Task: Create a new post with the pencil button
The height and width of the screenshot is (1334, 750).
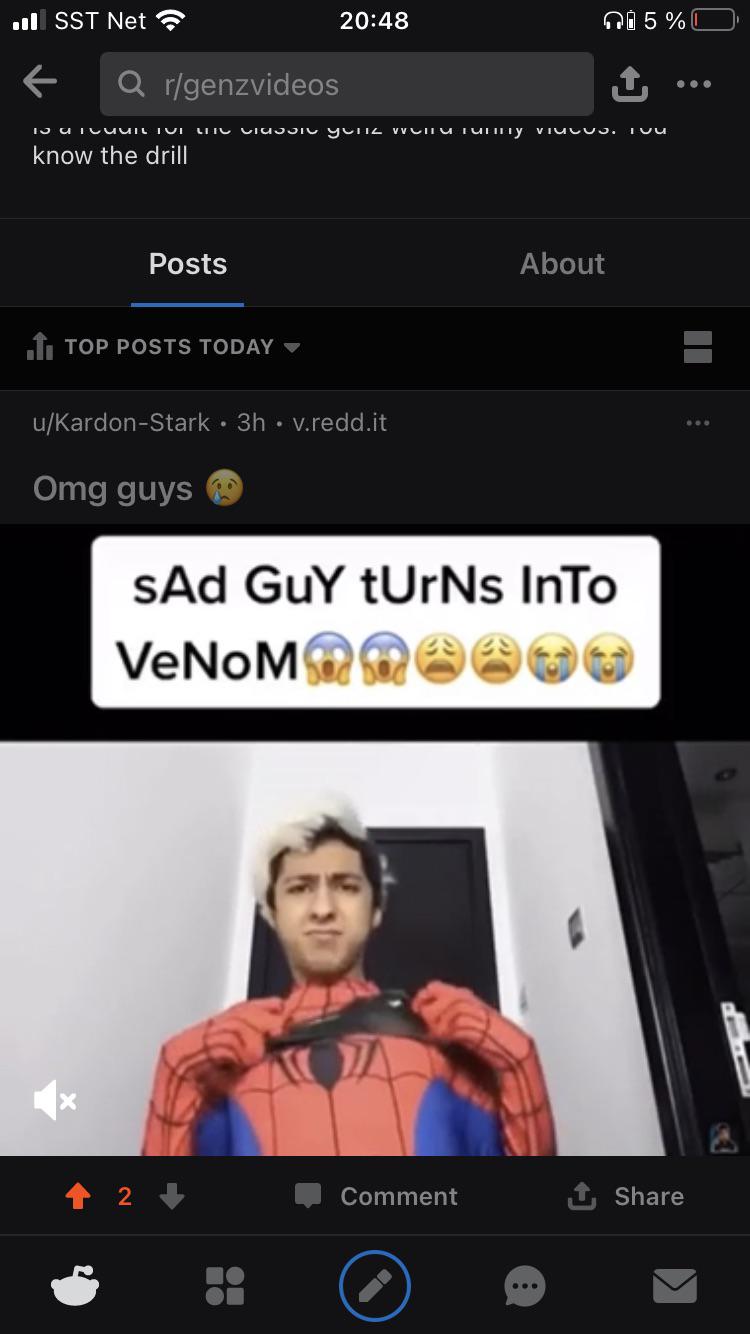Action: click(375, 1286)
